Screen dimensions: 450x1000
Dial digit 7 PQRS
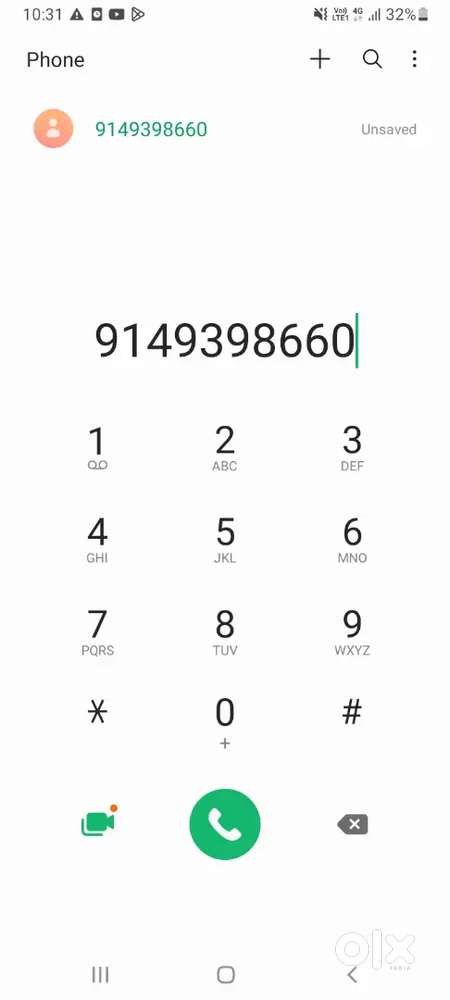coord(98,633)
